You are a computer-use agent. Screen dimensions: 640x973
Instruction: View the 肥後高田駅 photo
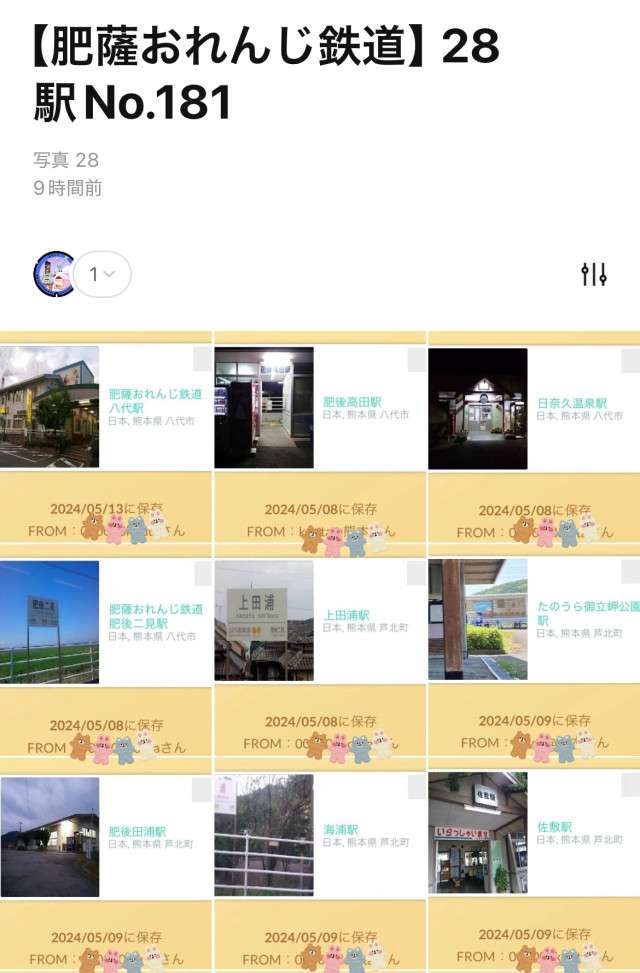coord(264,407)
